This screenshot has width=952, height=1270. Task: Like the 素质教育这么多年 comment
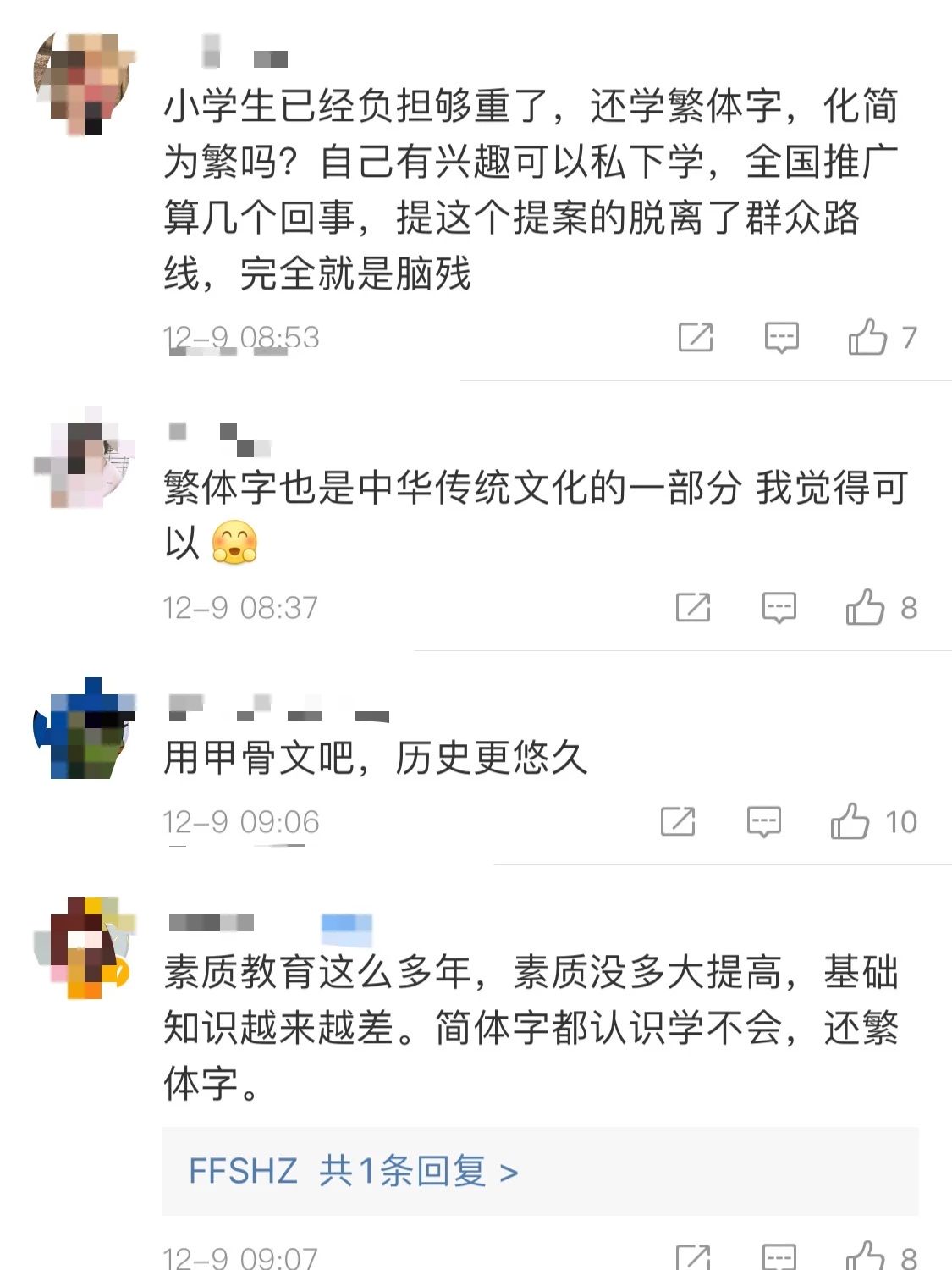point(865,1256)
